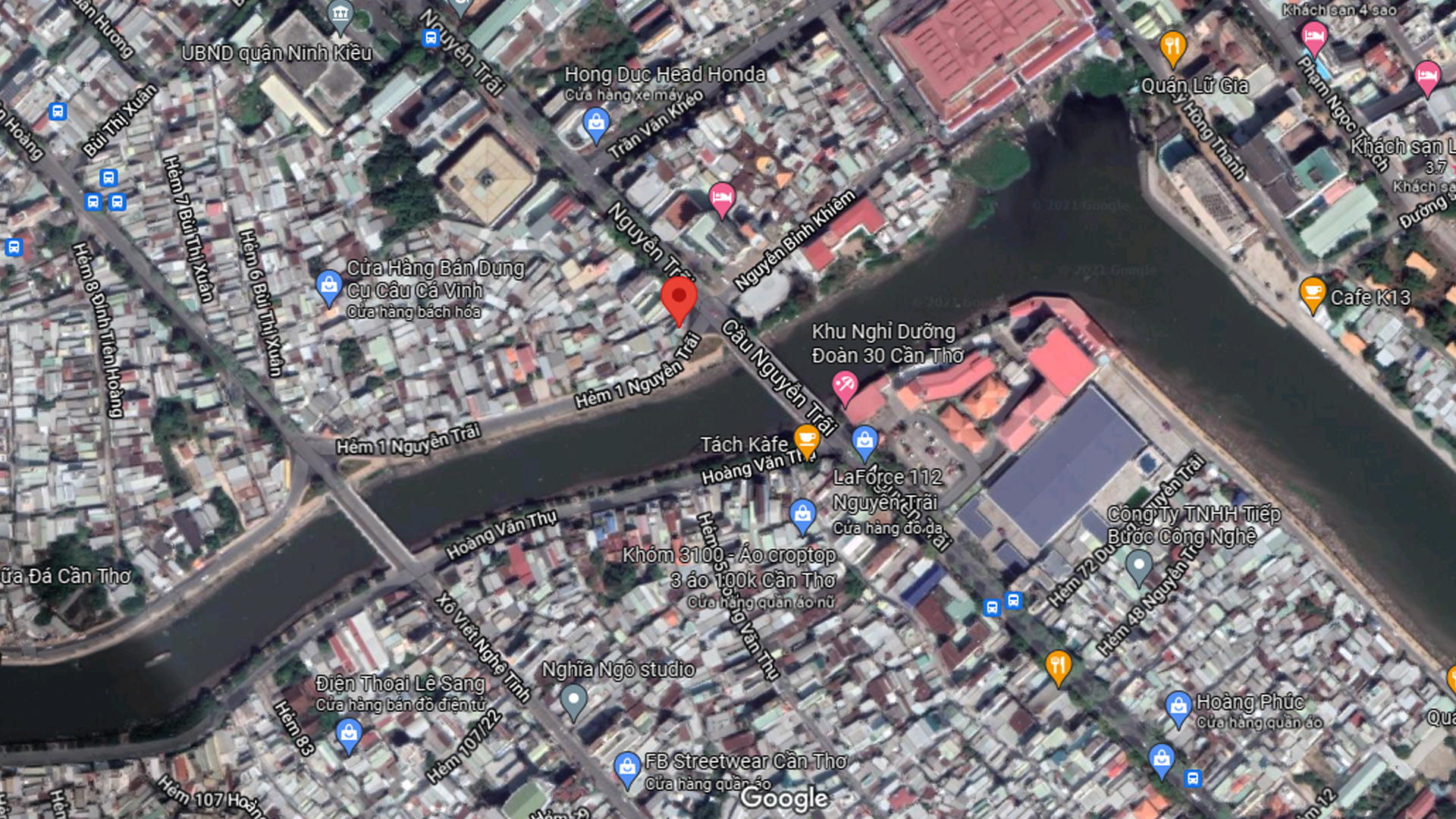Select the UBND quận Ninh Kiều marker
1456x819 pixels.
(x=340, y=15)
